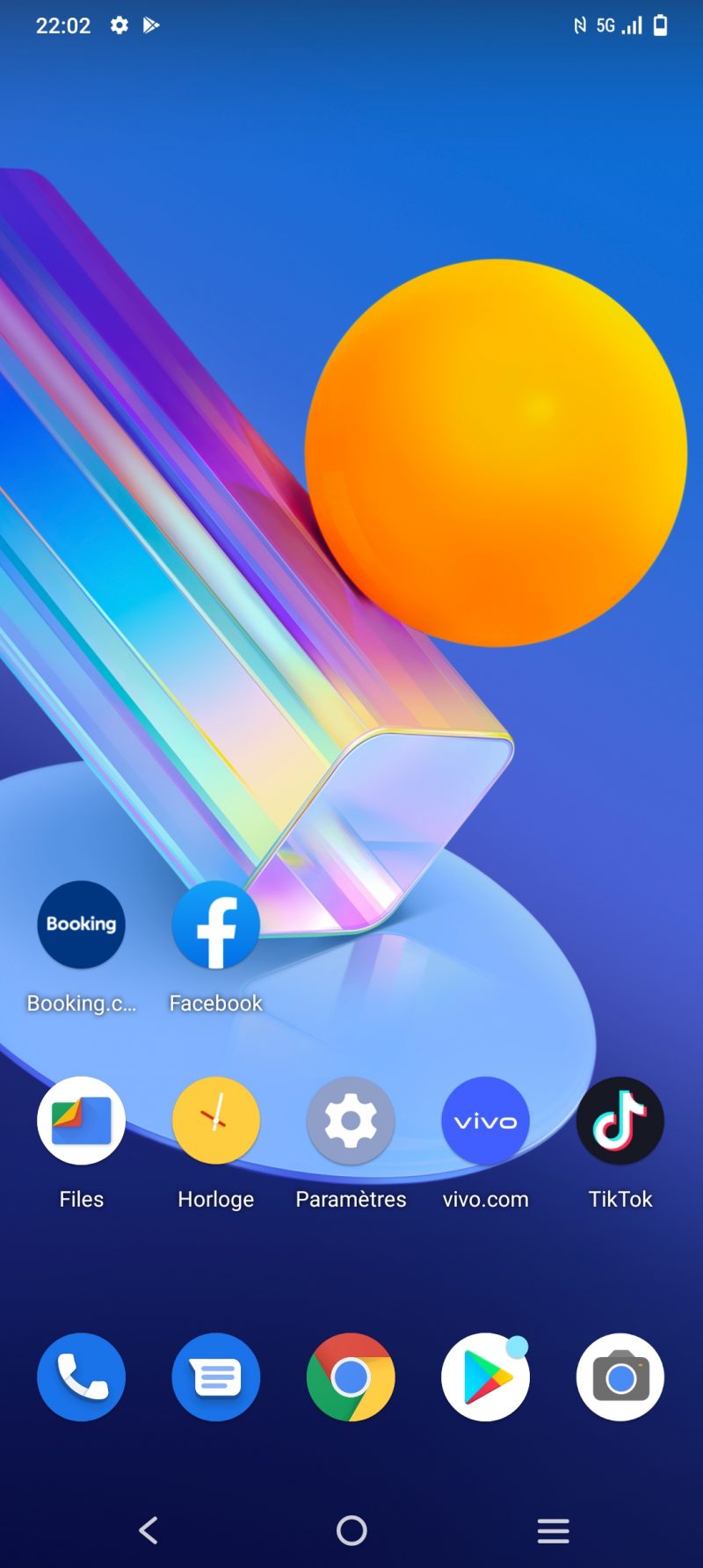Tap the system back button
Viewport: 703px width, 1568px height.
coord(149,1530)
